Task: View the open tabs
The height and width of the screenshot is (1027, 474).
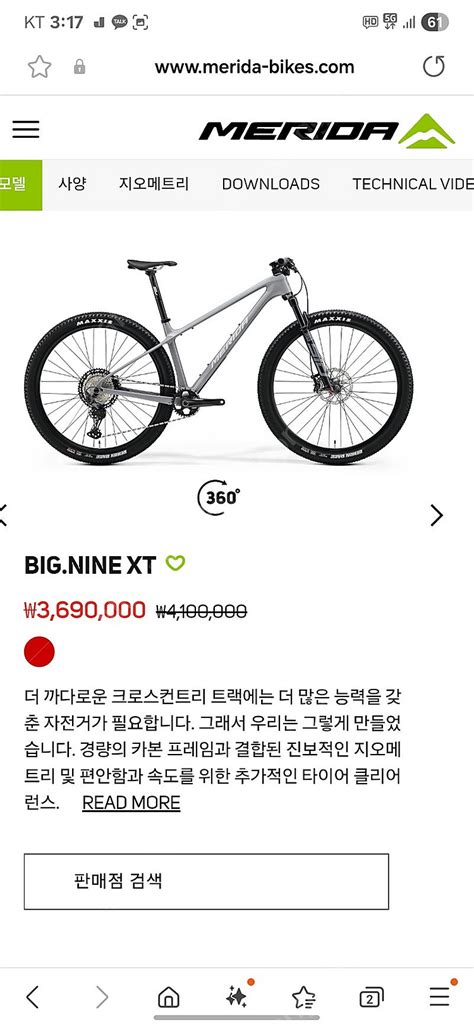Action: tap(371, 998)
